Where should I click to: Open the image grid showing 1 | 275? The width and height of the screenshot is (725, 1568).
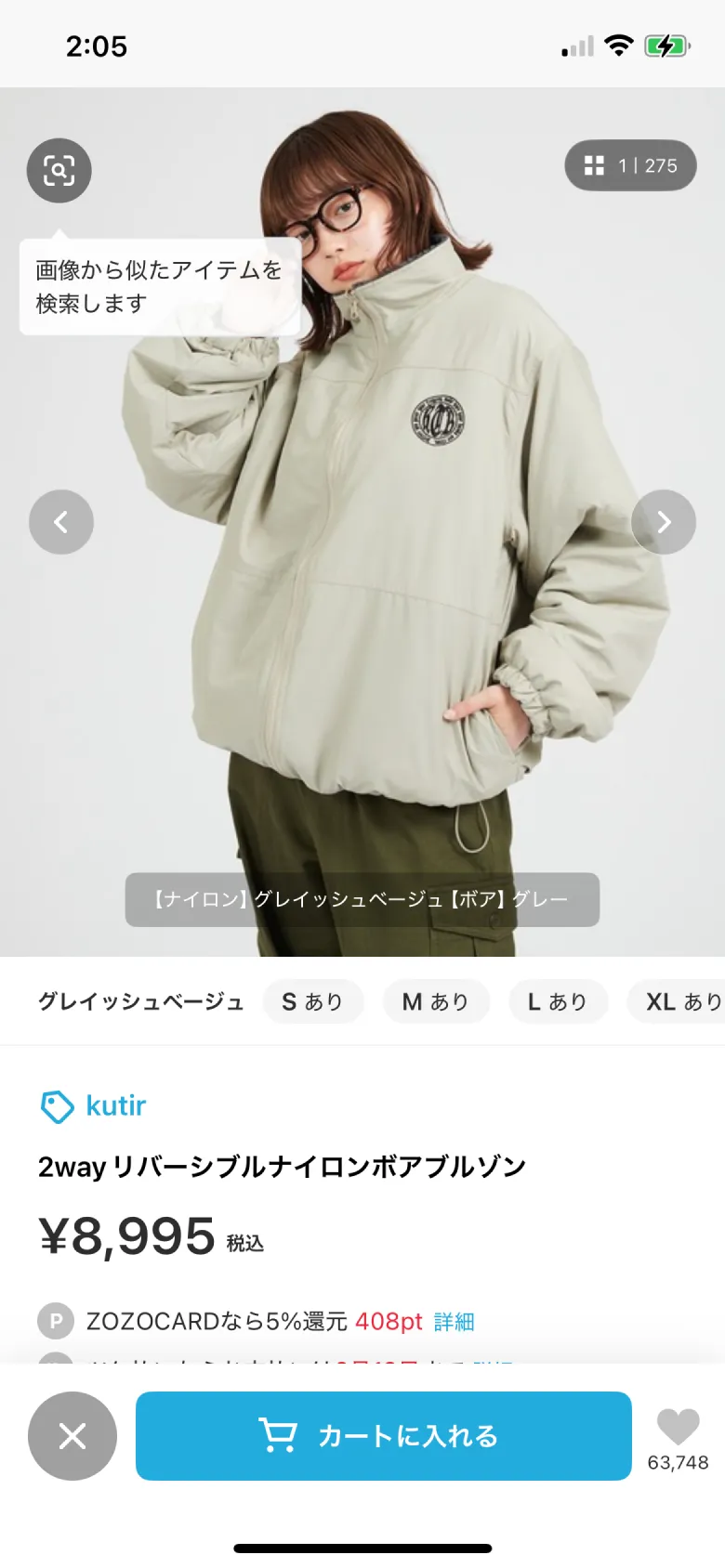(630, 166)
